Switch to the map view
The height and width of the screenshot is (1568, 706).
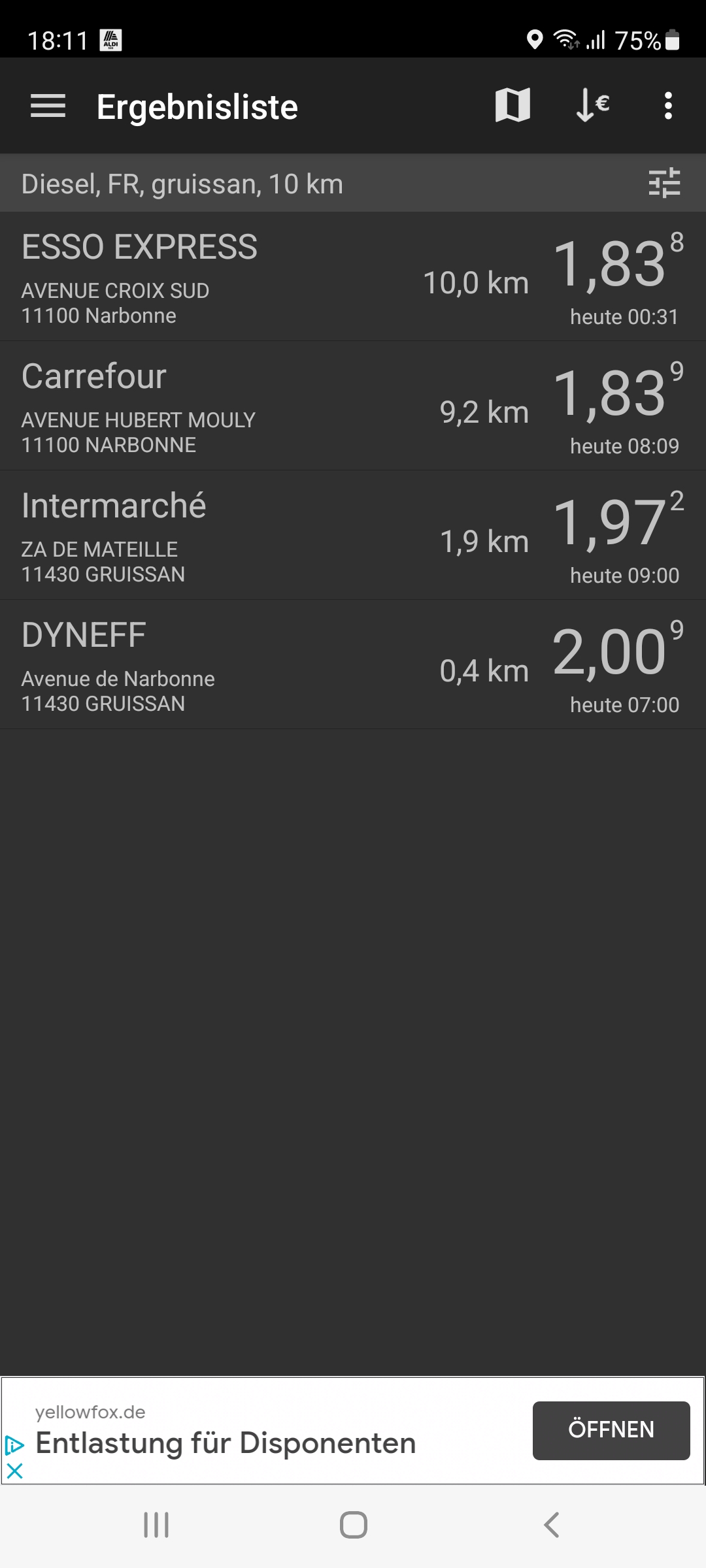click(513, 105)
